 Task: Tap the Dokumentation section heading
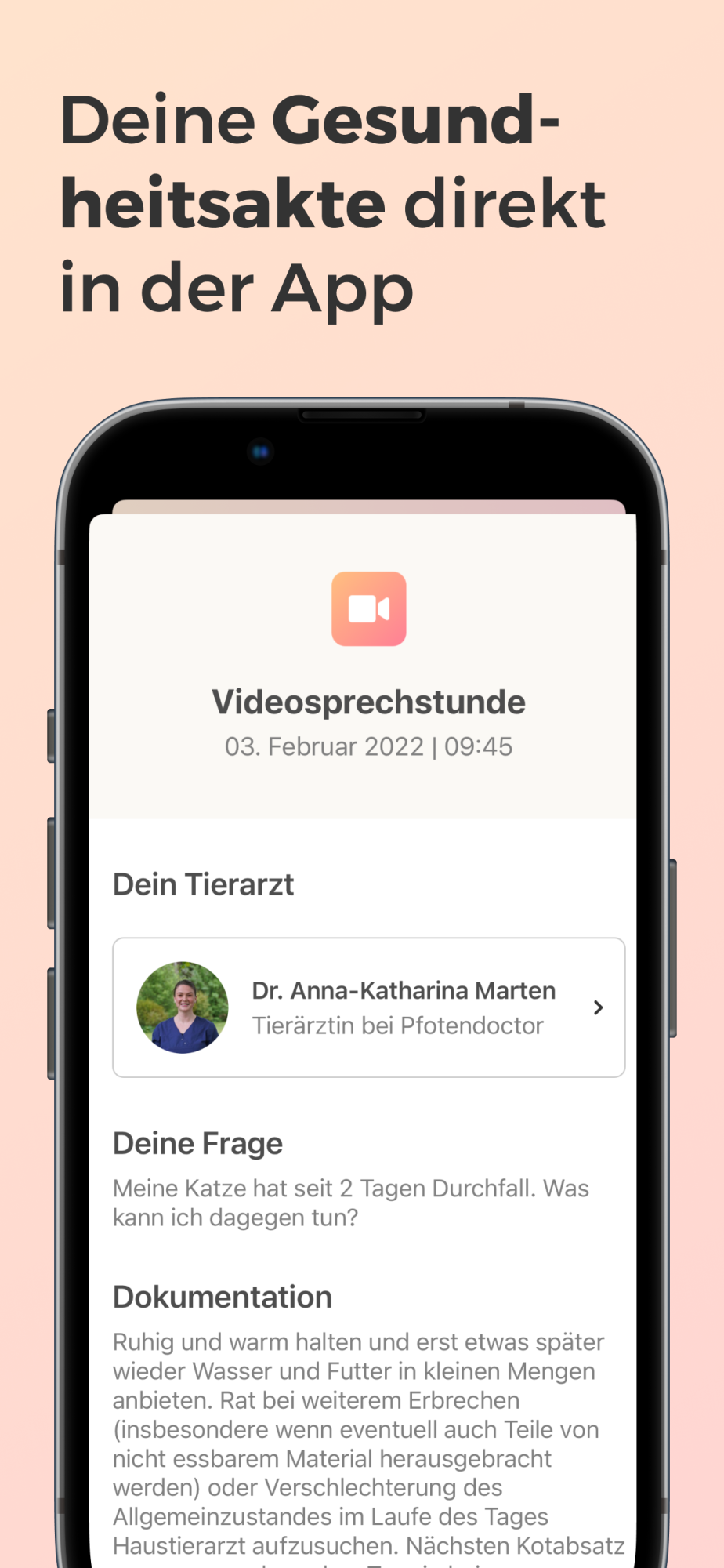222,1297
